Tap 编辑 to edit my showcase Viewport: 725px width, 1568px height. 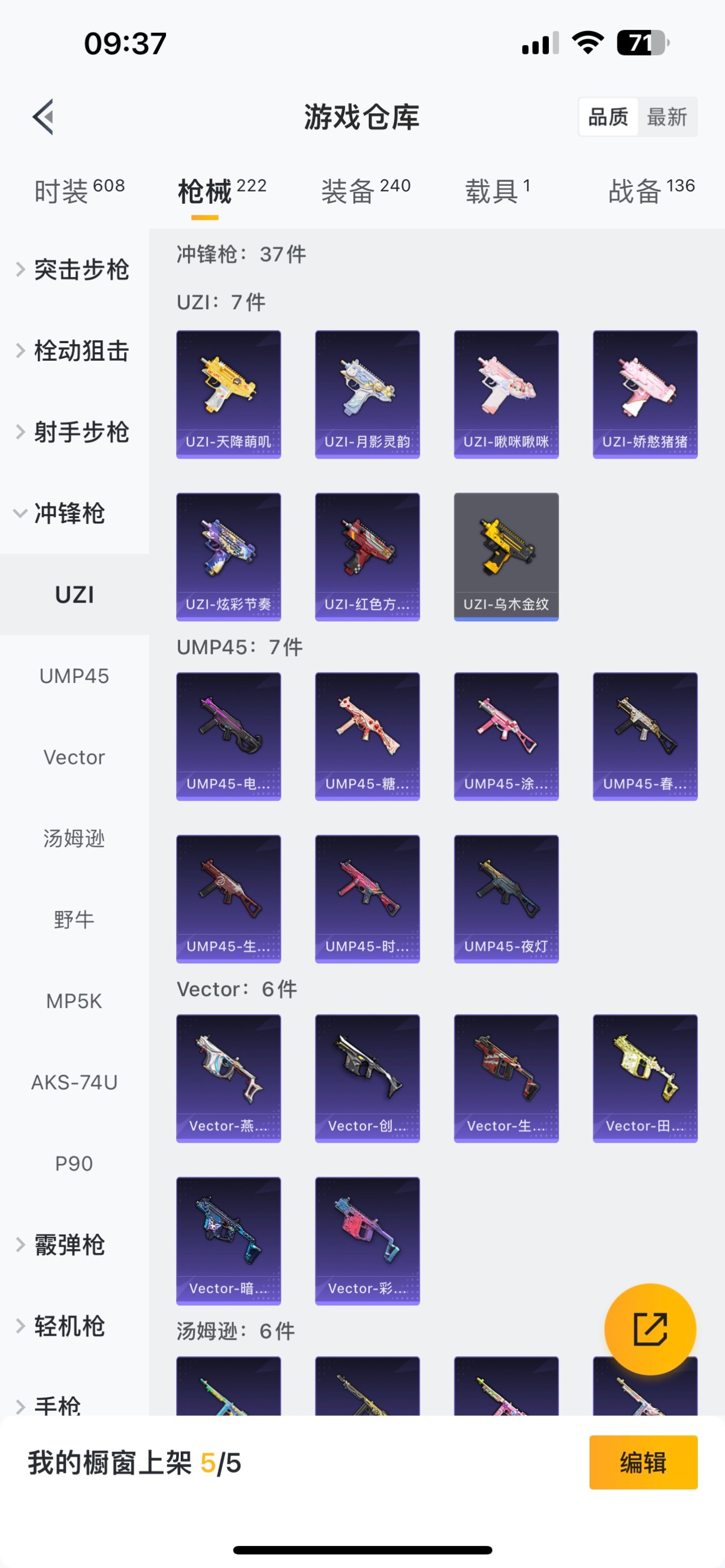tap(643, 1462)
